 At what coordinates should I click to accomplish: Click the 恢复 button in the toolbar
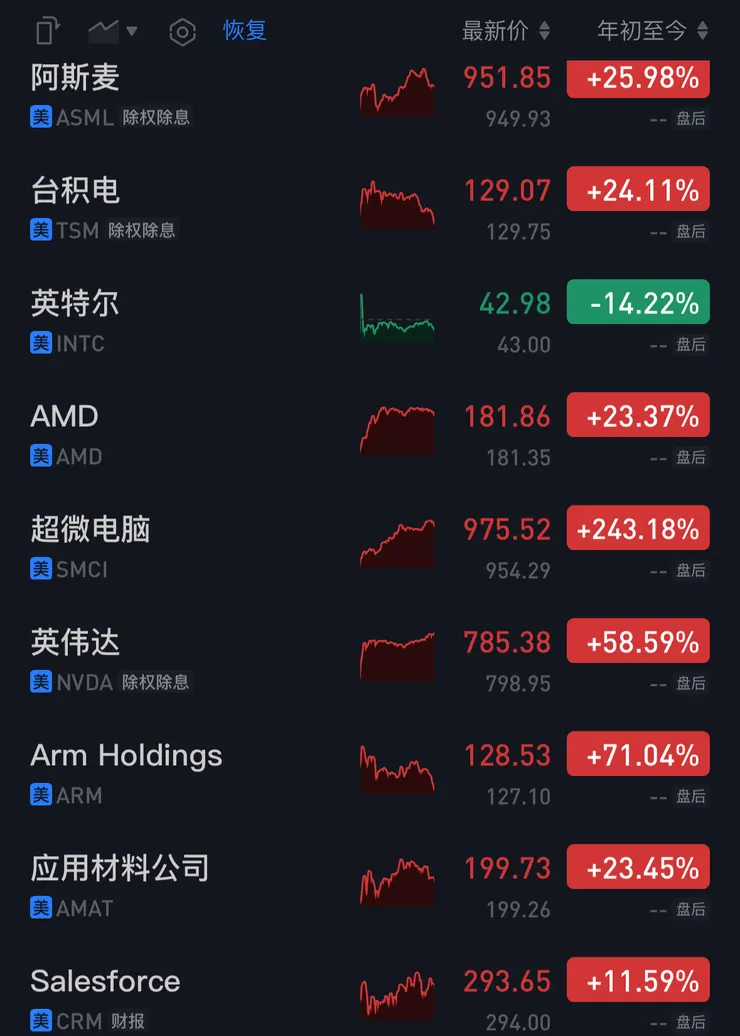tap(244, 31)
